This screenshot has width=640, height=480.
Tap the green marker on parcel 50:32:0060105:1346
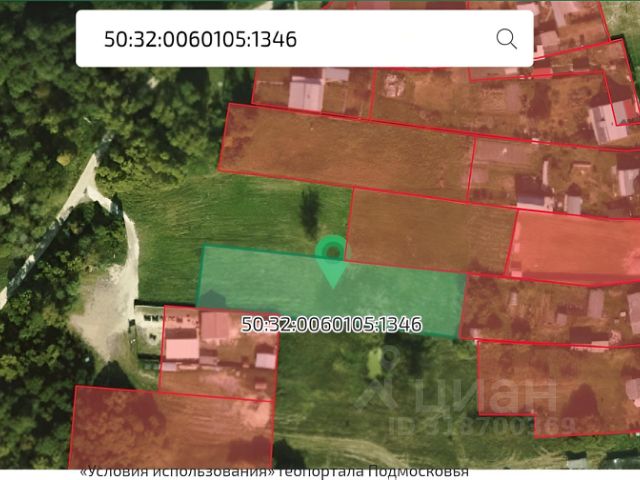[x=330, y=258]
